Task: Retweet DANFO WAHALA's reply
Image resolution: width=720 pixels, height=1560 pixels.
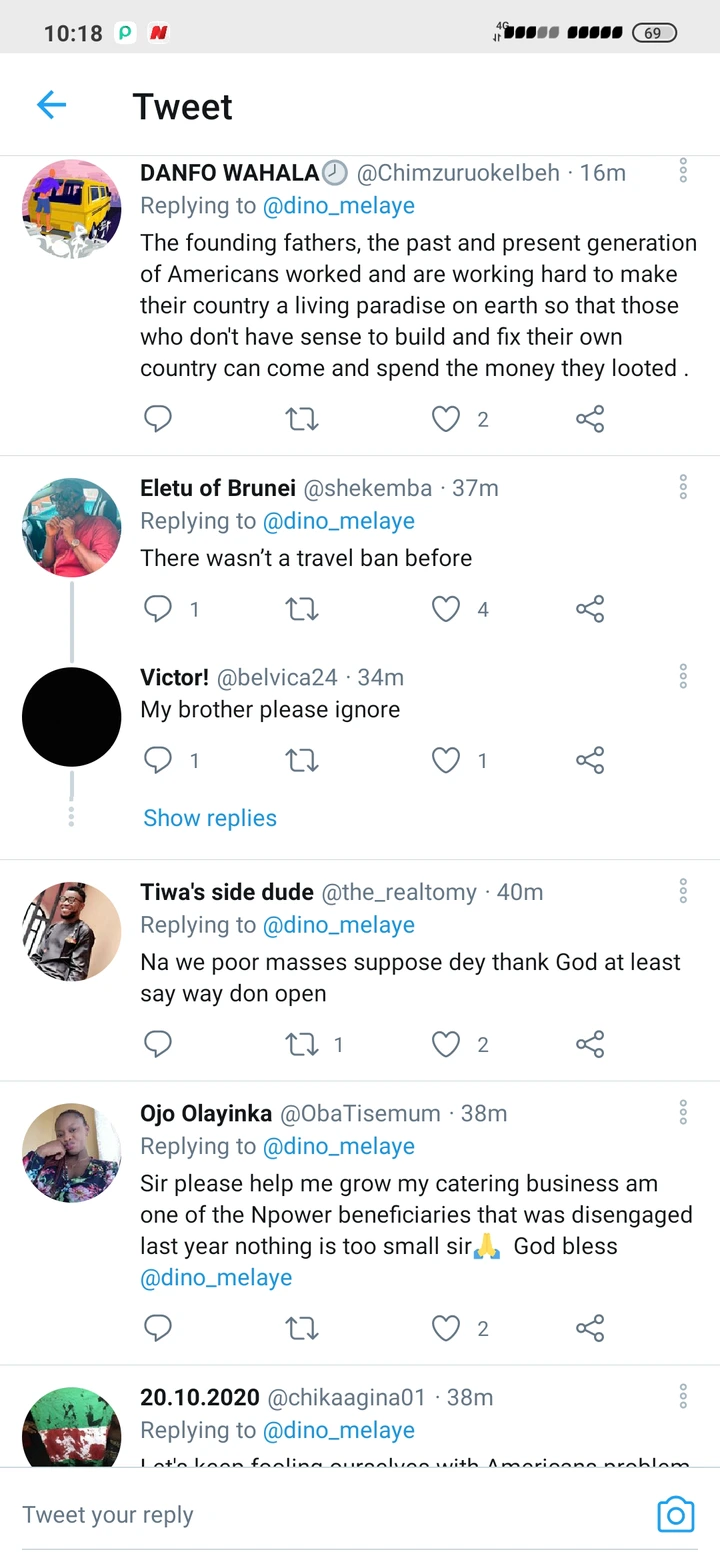Action: coord(301,419)
